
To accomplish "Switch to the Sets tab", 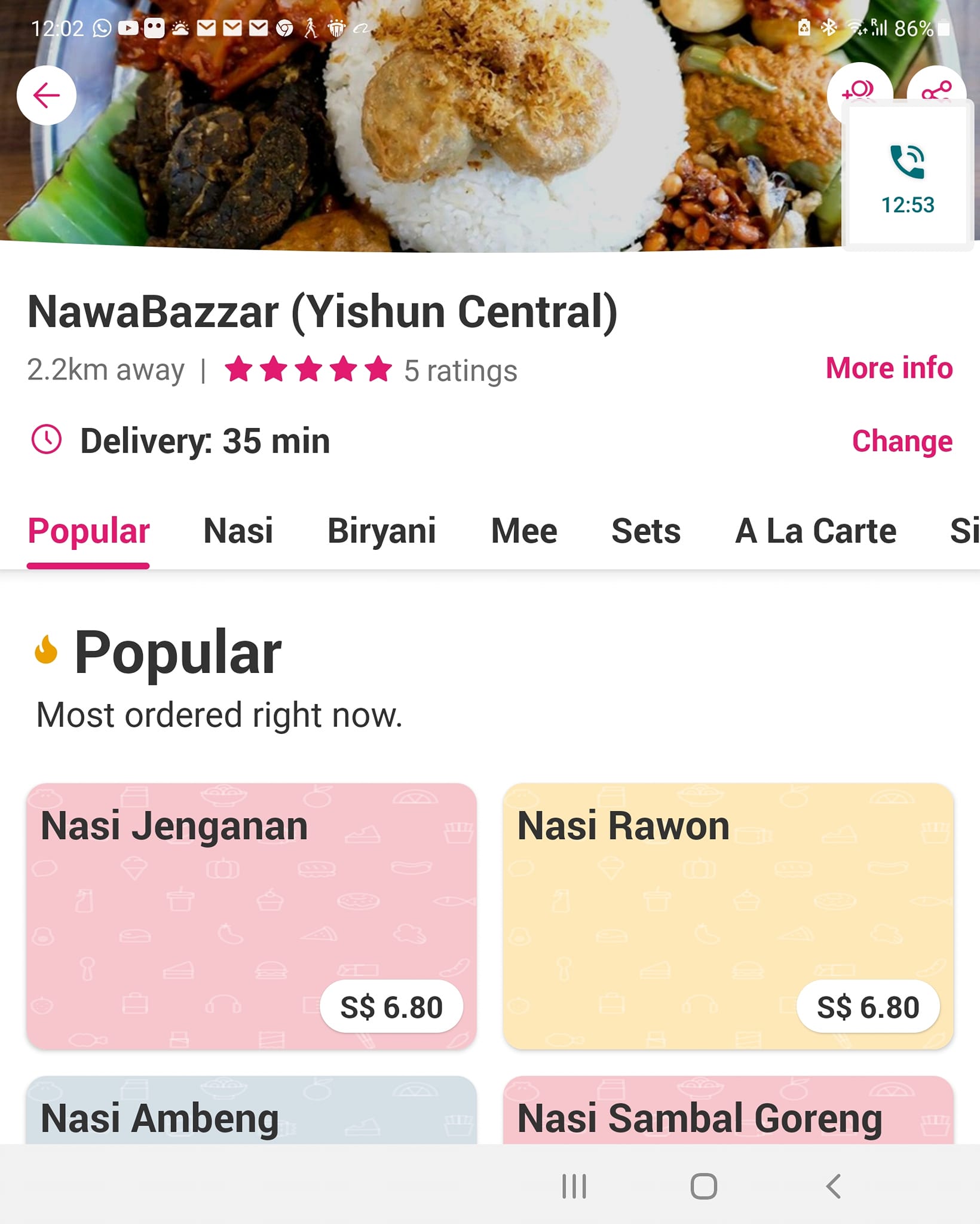I will coord(646,531).
